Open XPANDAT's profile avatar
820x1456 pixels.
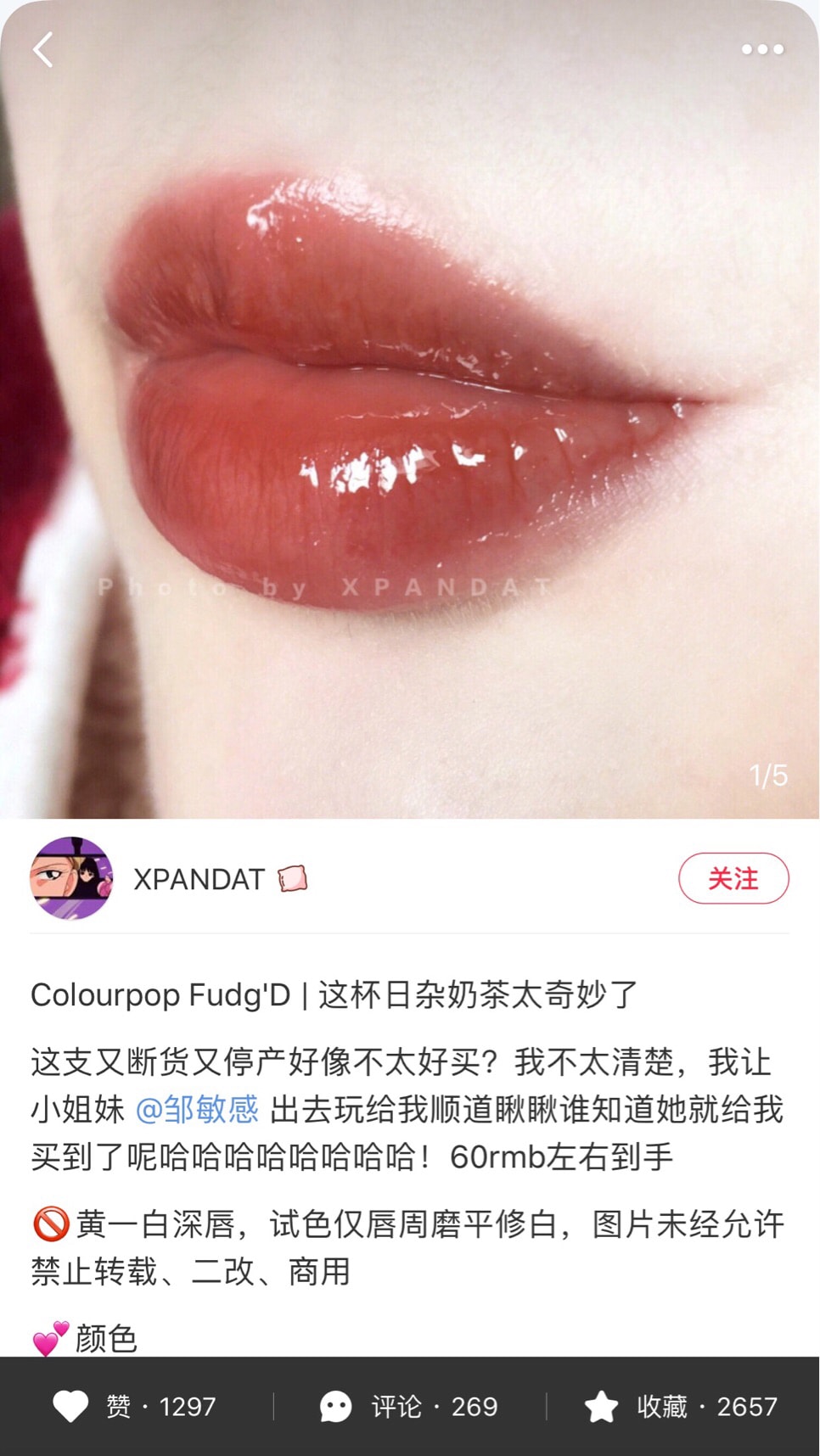tap(71, 878)
